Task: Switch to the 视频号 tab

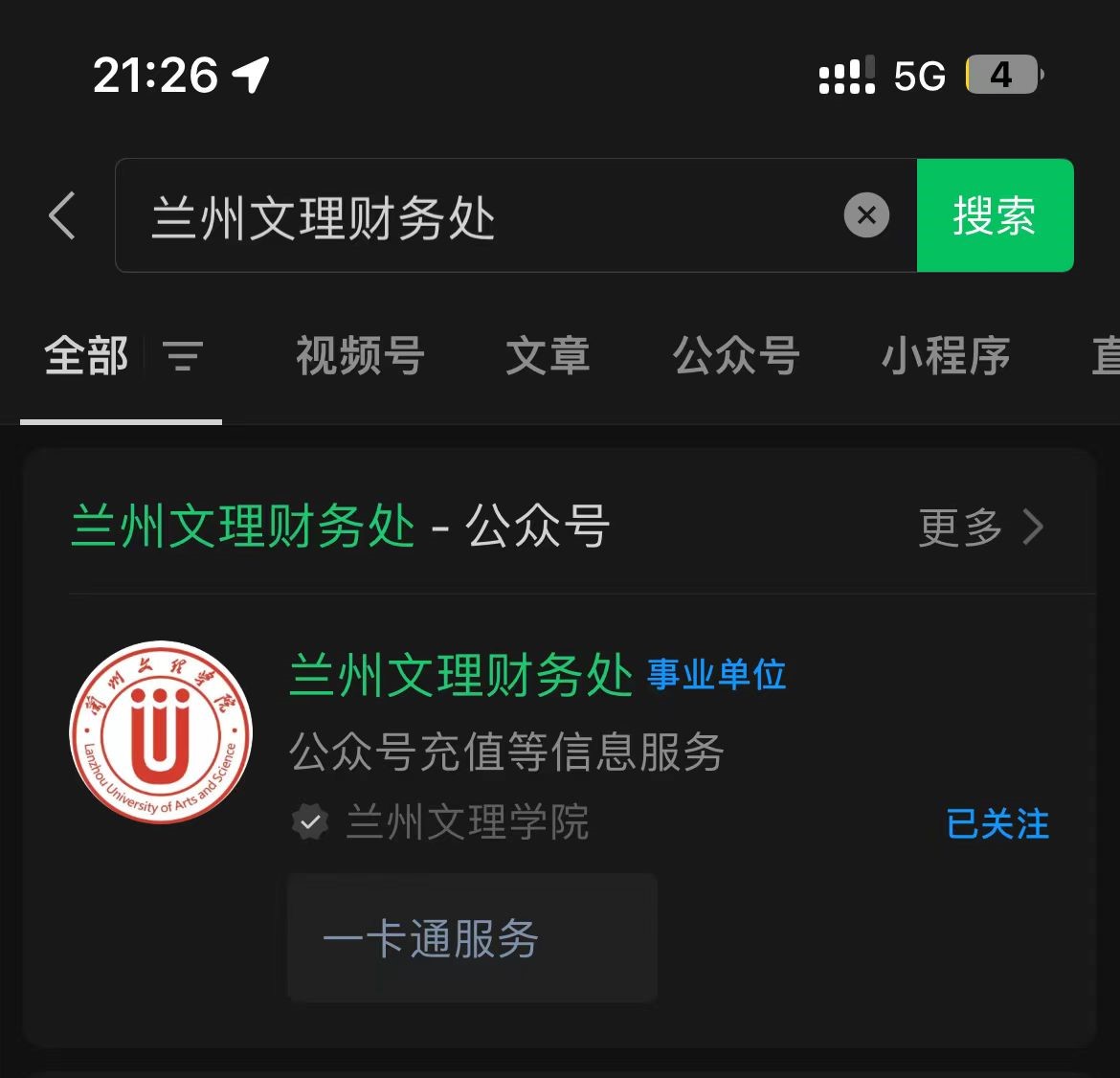Action: [x=360, y=356]
